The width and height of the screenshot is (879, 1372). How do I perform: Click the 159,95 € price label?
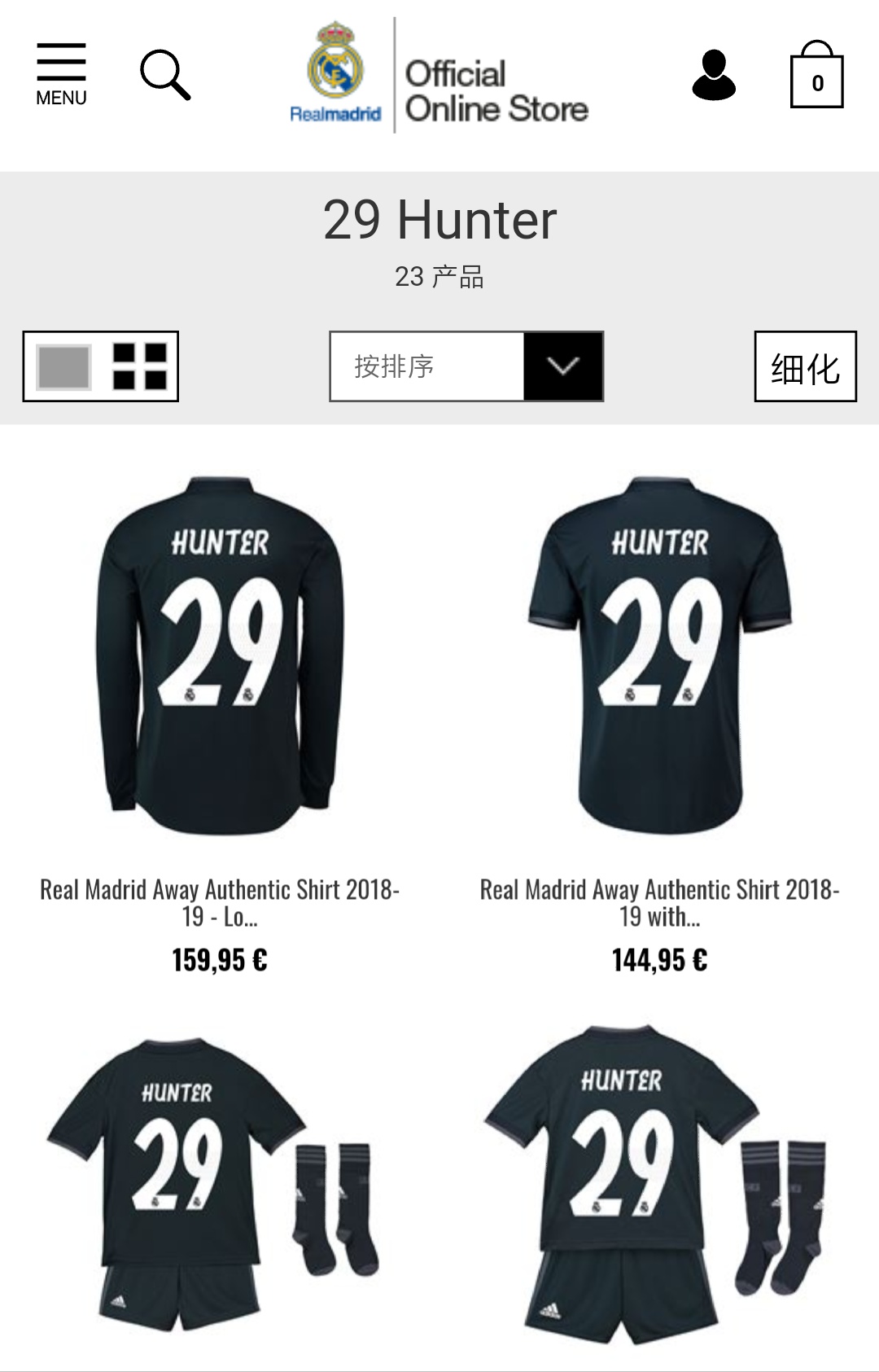pos(220,961)
